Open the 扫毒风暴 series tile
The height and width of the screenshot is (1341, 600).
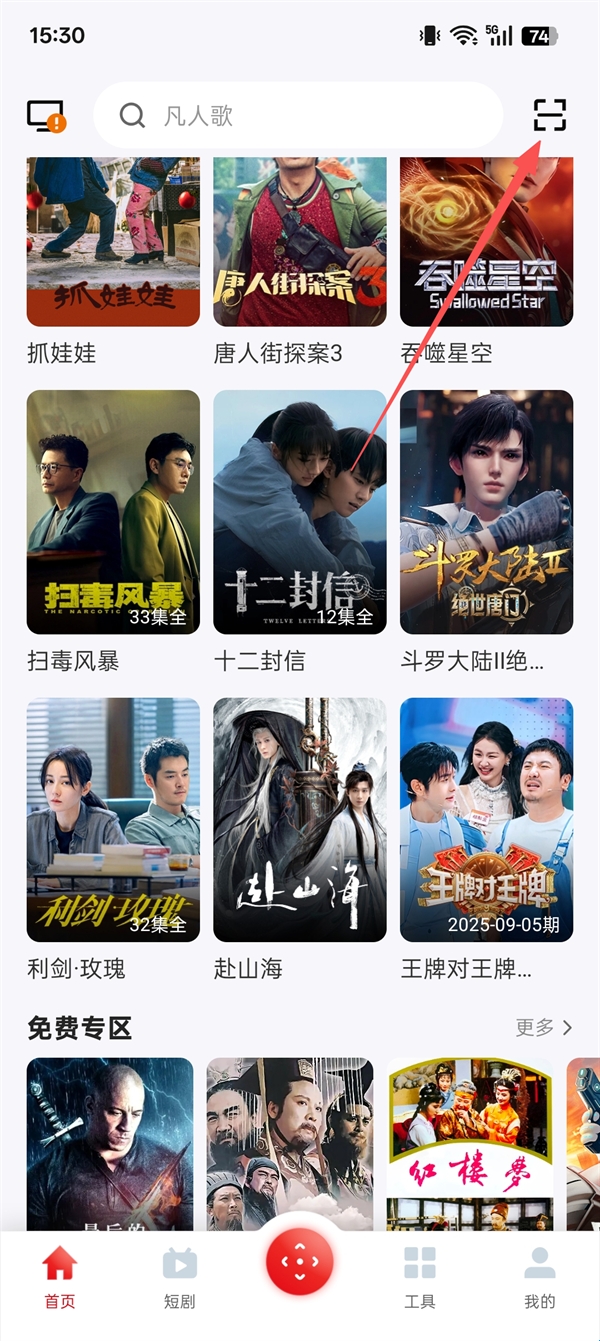pyautogui.click(x=113, y=512)
